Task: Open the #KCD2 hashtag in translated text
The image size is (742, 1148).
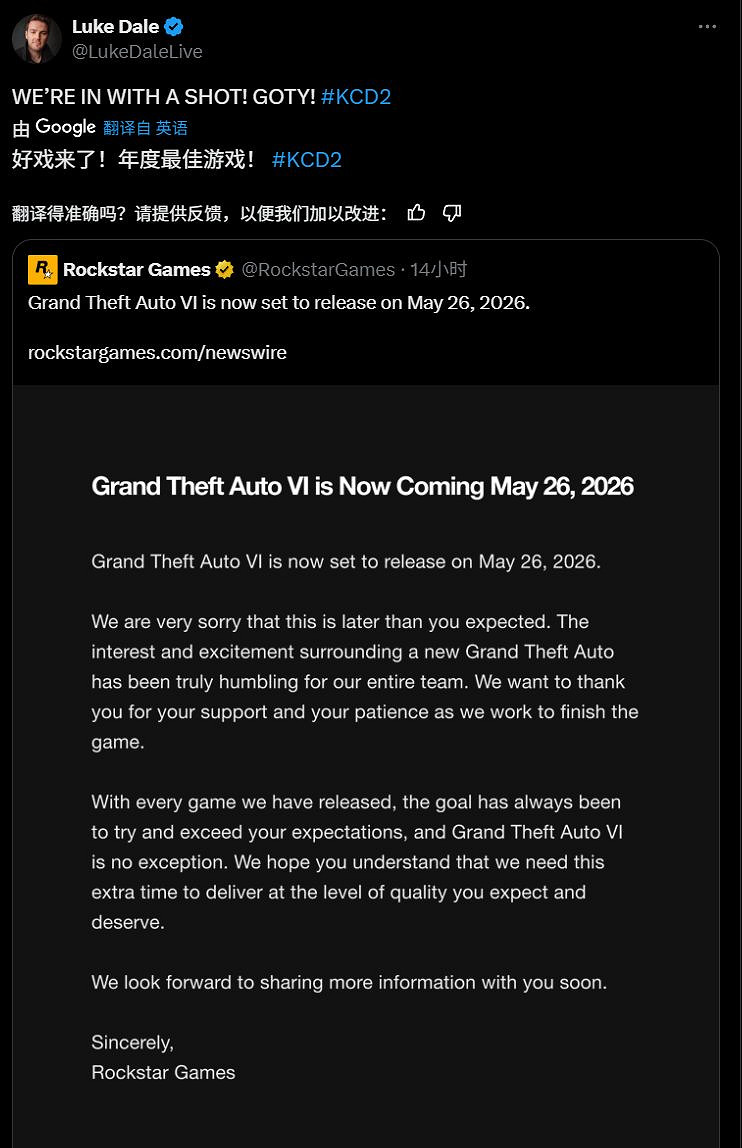Action: [x=306, y=160]
